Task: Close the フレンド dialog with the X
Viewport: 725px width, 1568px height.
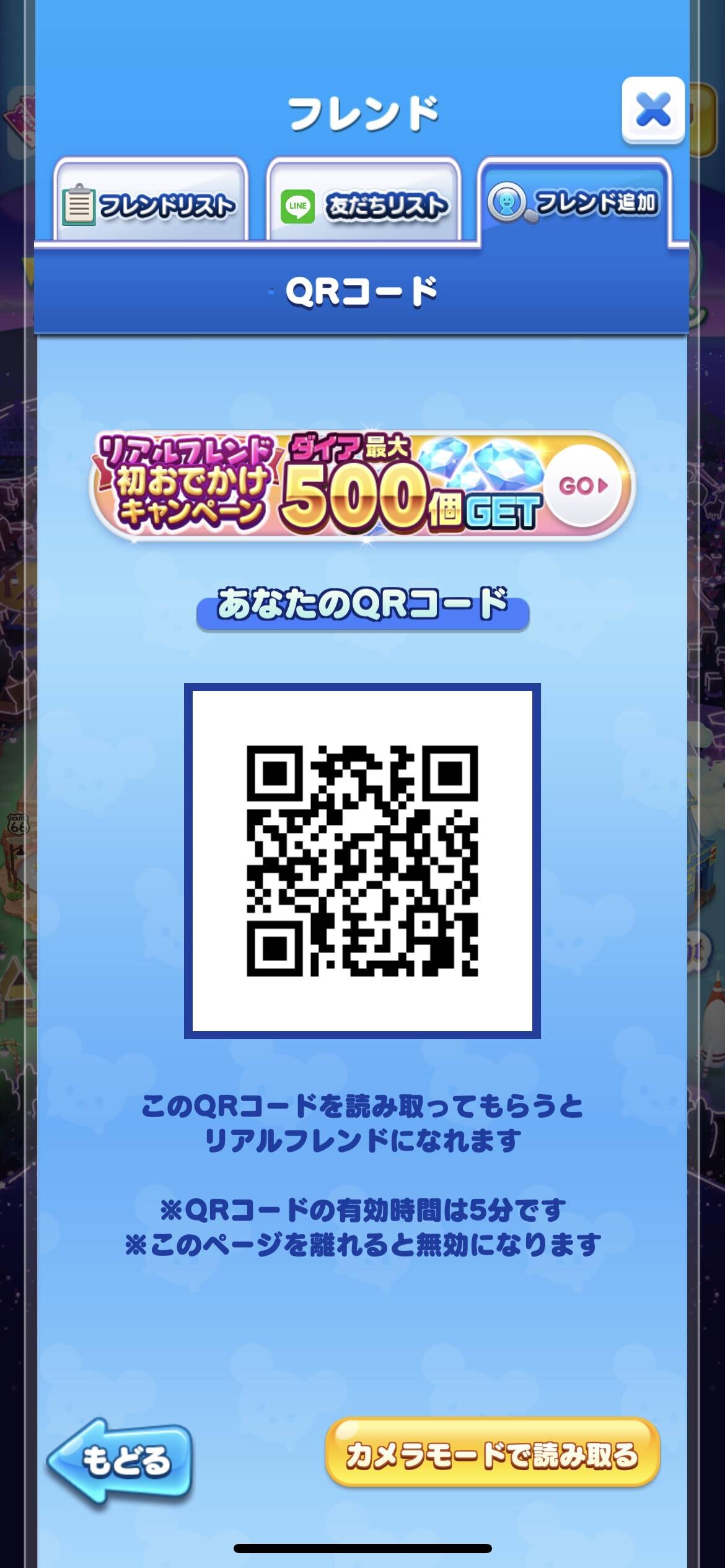Action: tap(653, 110)
